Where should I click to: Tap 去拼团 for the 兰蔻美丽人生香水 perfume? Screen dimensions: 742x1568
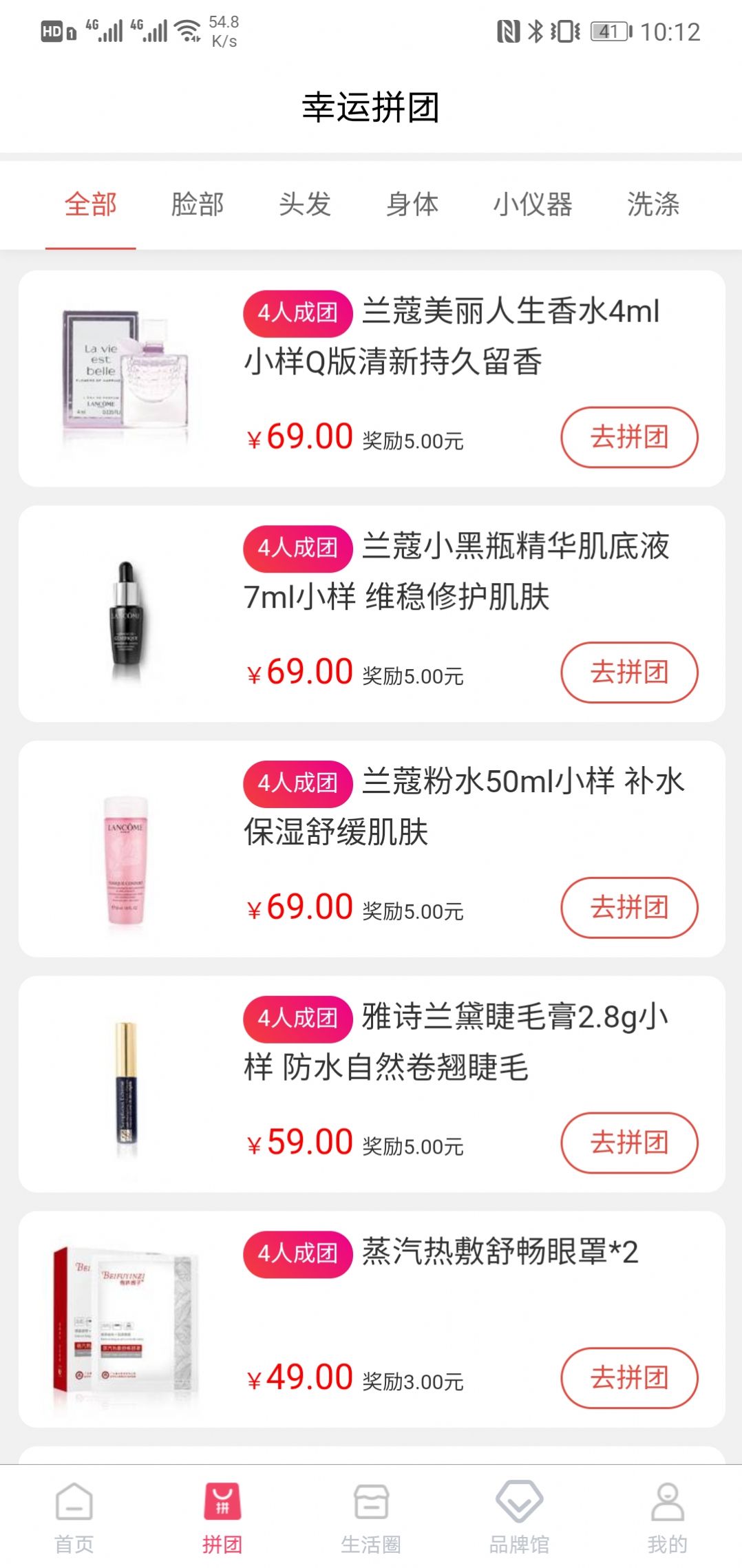coord(628,436)
